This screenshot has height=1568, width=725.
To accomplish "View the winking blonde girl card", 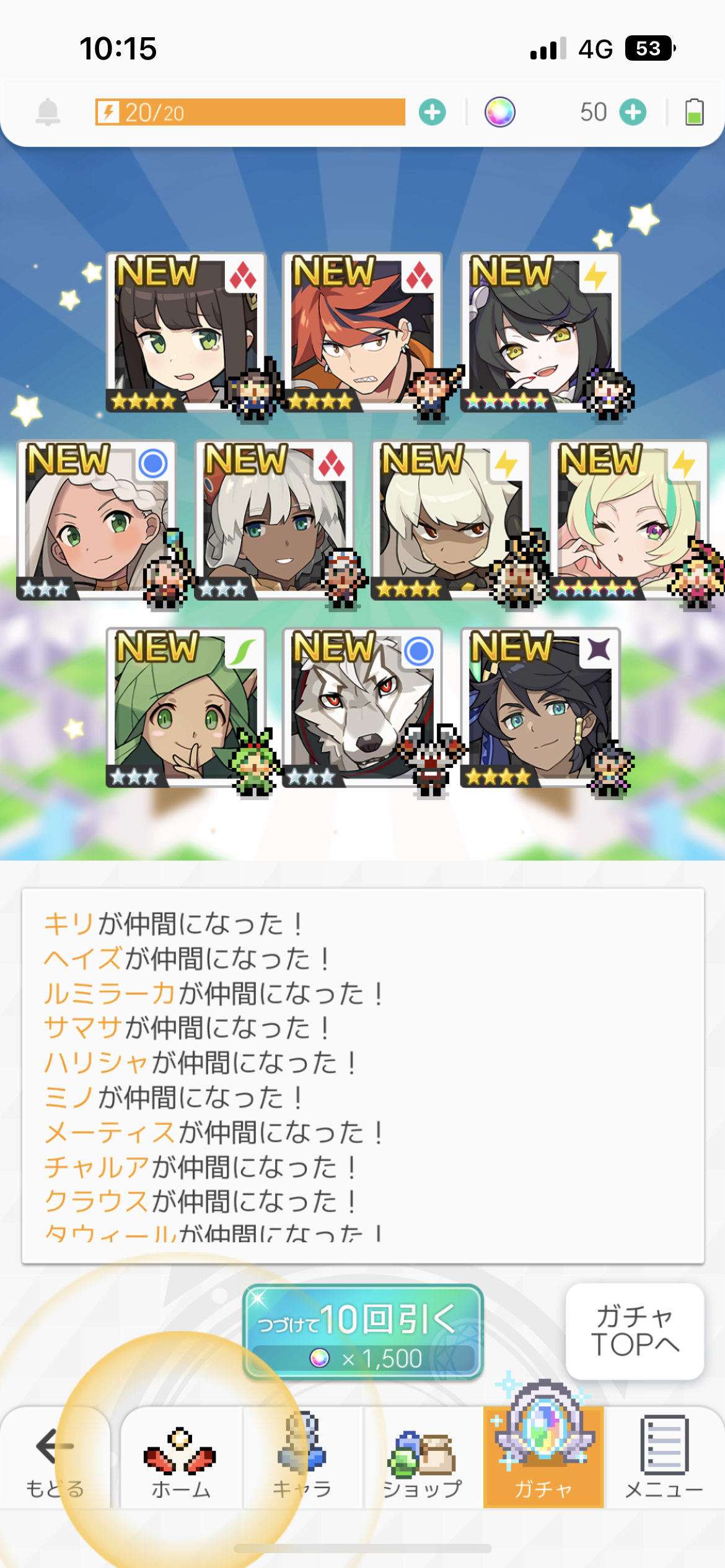I will pos(629,520).
